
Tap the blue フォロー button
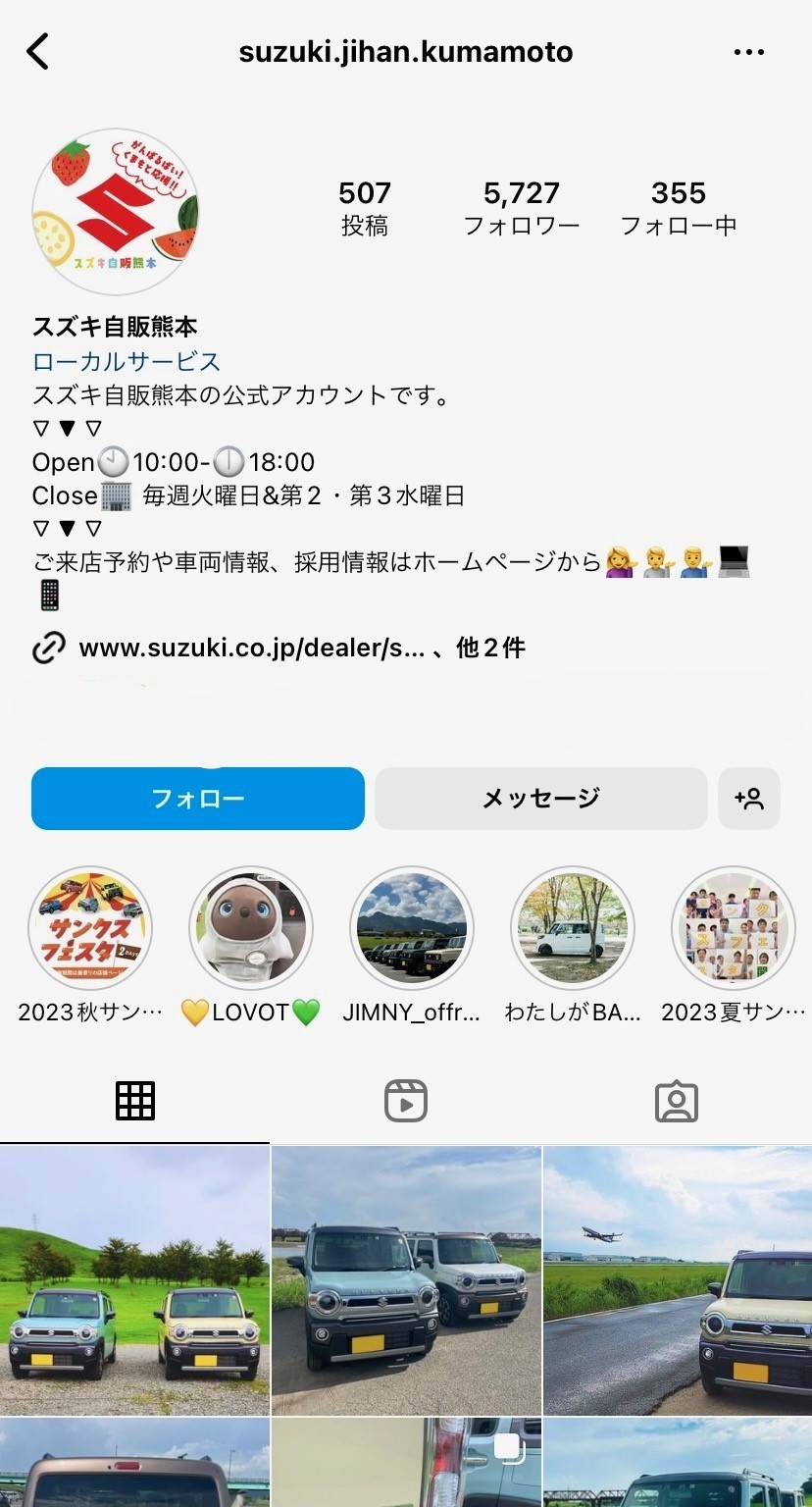tap(198, 799)
